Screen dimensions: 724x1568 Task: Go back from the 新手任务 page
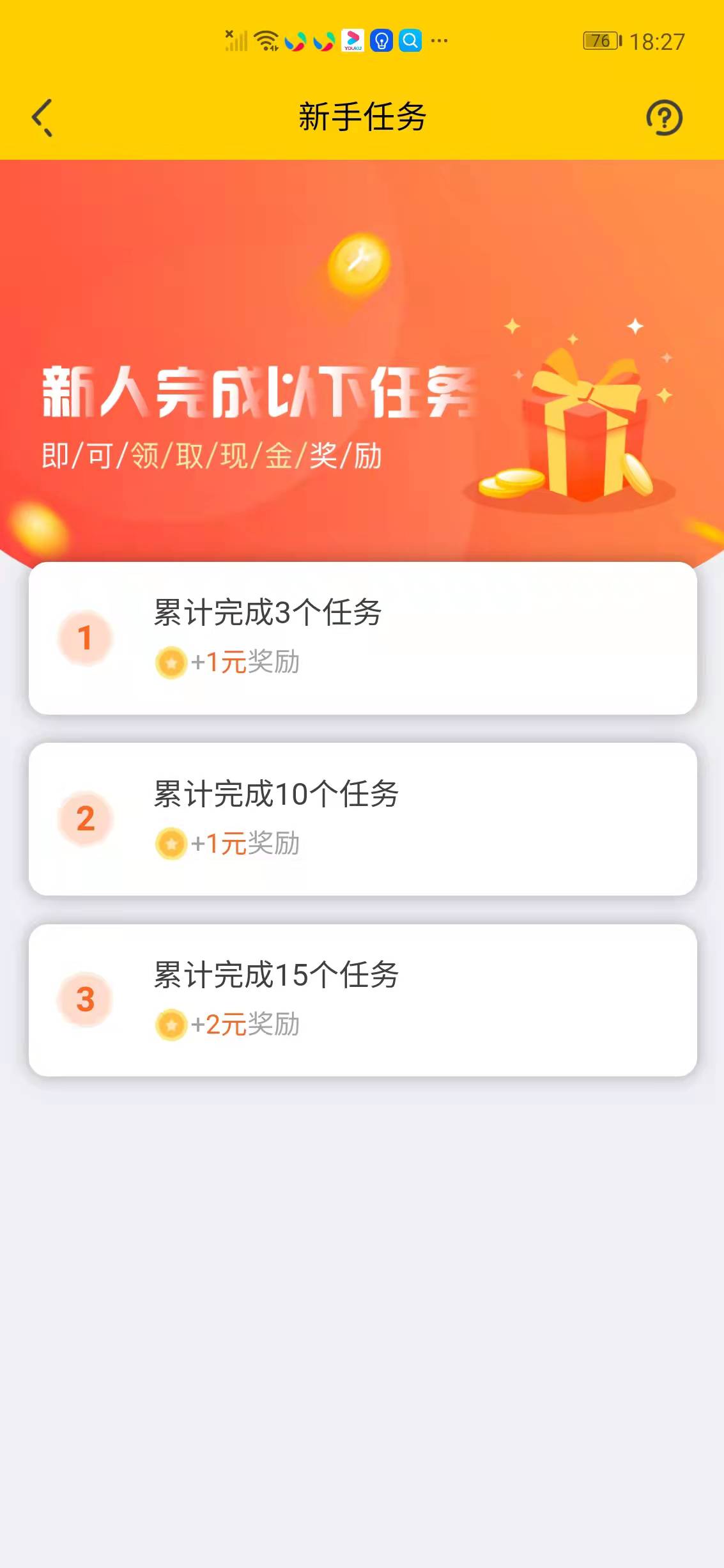point(42,118)
